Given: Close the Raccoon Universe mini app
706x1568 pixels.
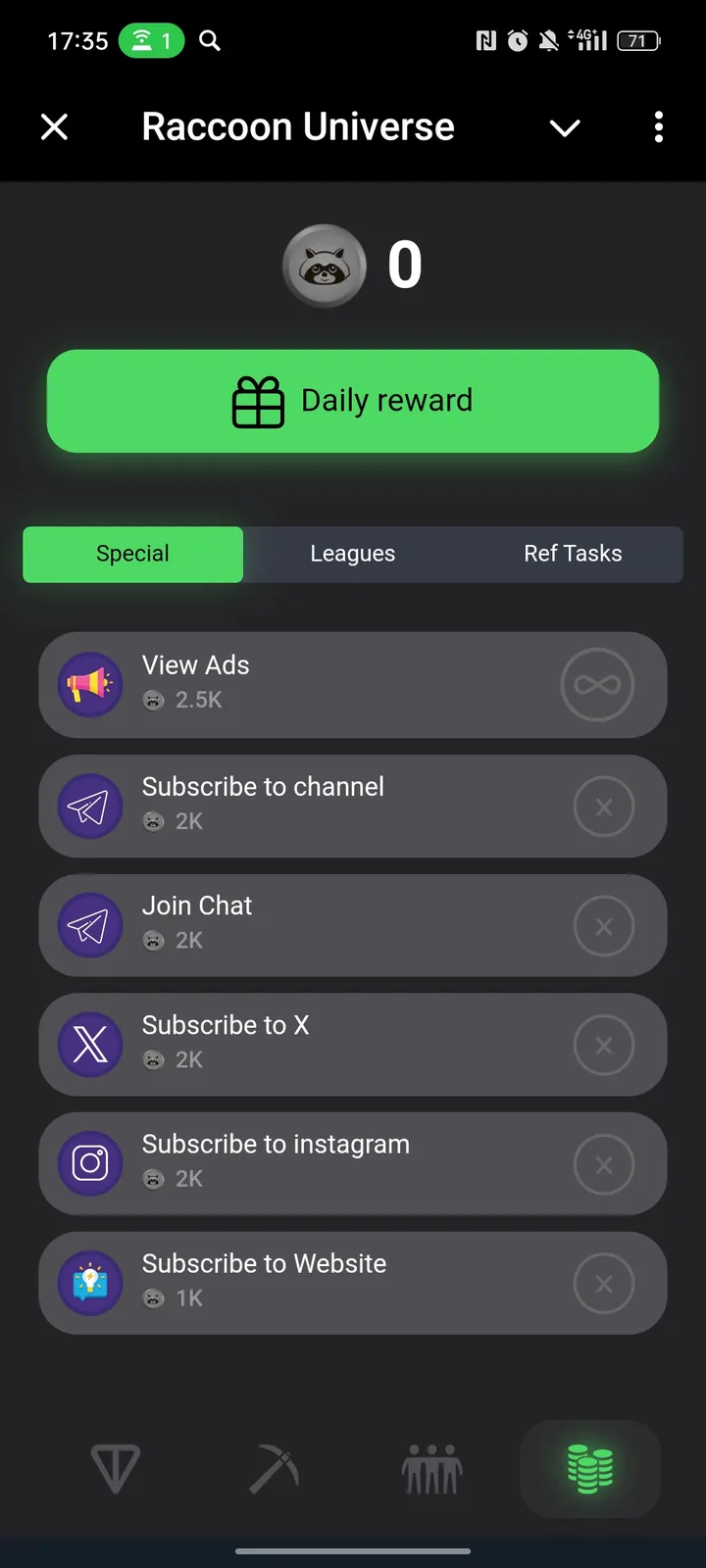Looking at the screenshot, I should [55, 126].
